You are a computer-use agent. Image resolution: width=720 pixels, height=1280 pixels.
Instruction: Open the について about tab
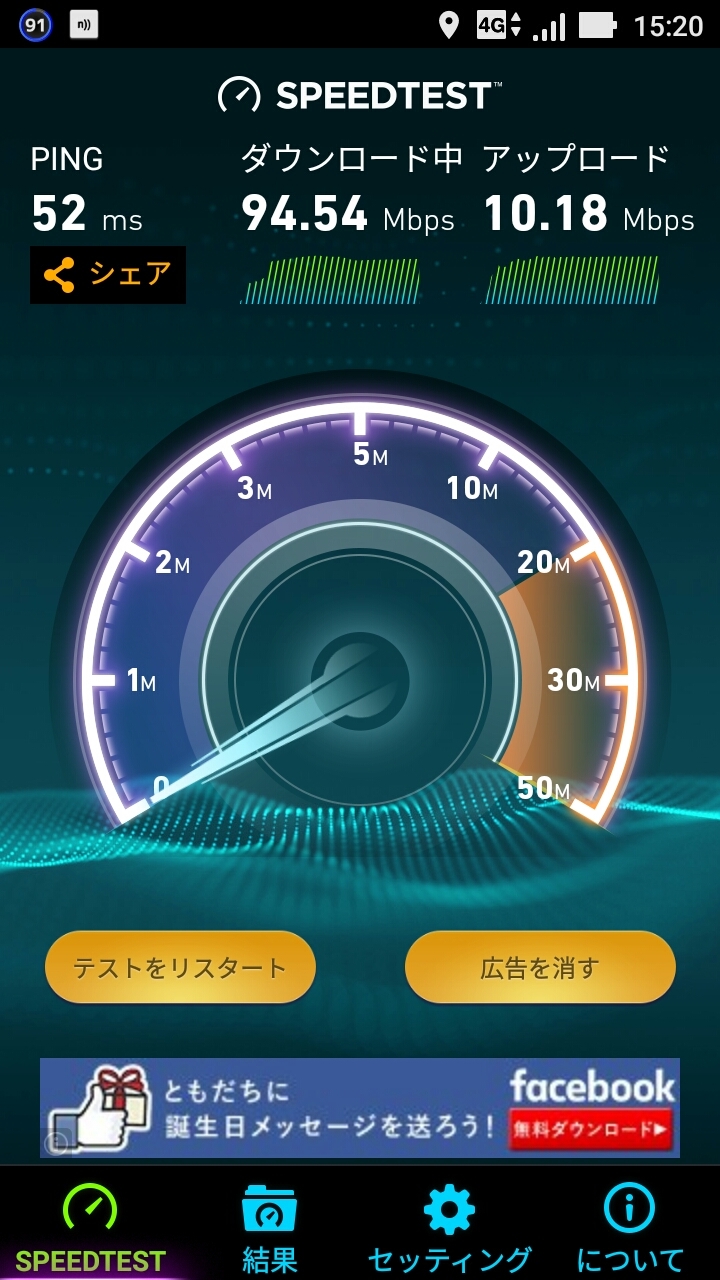tap(630, 1228)
